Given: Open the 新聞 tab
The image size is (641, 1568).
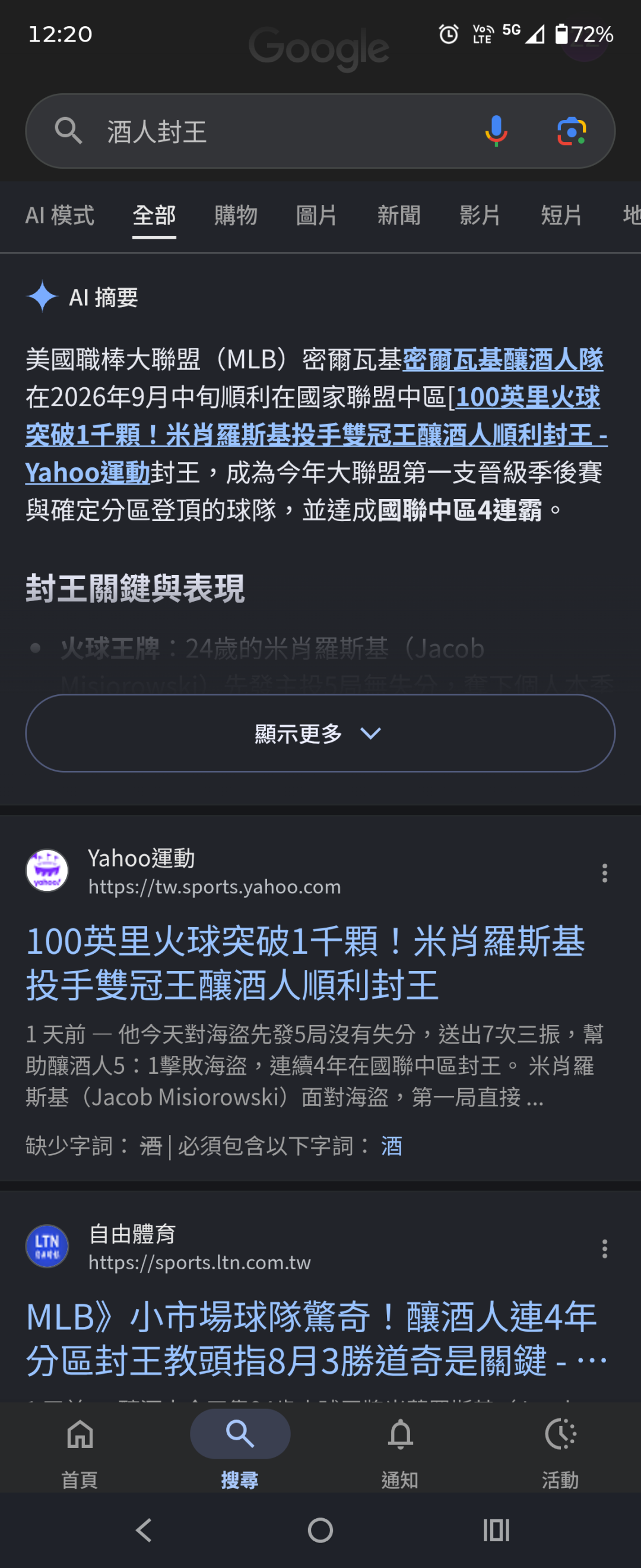Looking at the screenshot, I should point(399,216).
